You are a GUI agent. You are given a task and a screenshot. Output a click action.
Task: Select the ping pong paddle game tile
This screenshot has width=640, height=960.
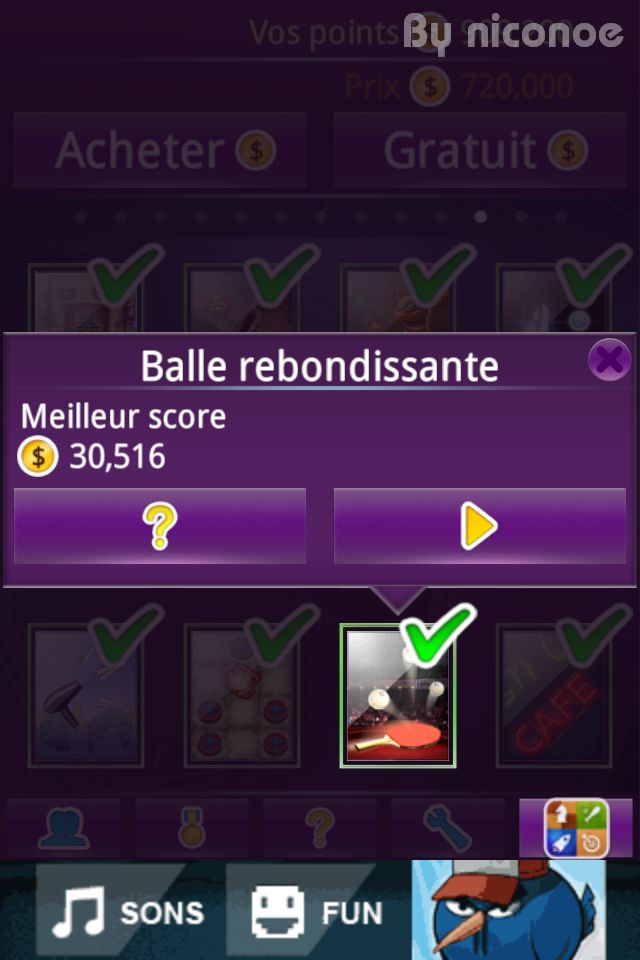(x=398, y=696)
